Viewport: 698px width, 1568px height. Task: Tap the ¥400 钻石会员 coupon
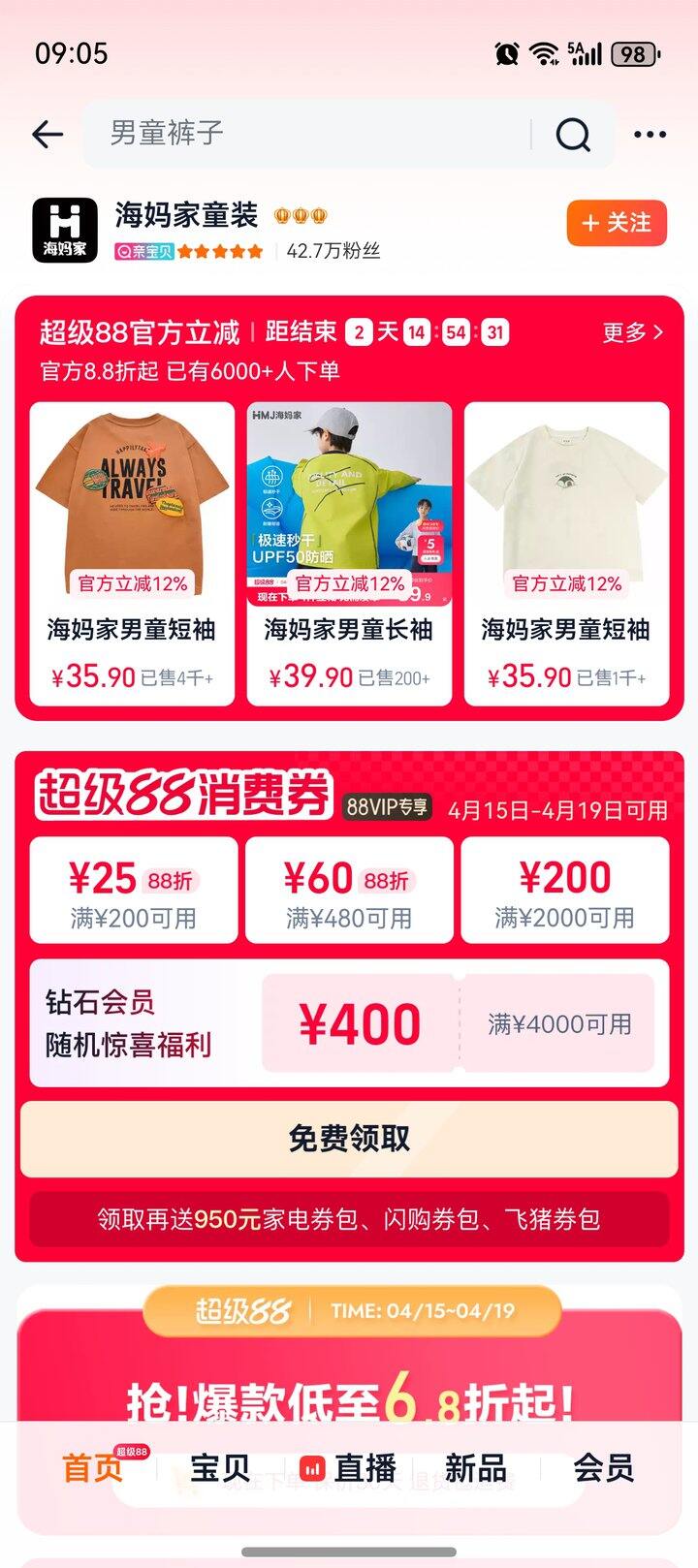tap(359, 1023)
